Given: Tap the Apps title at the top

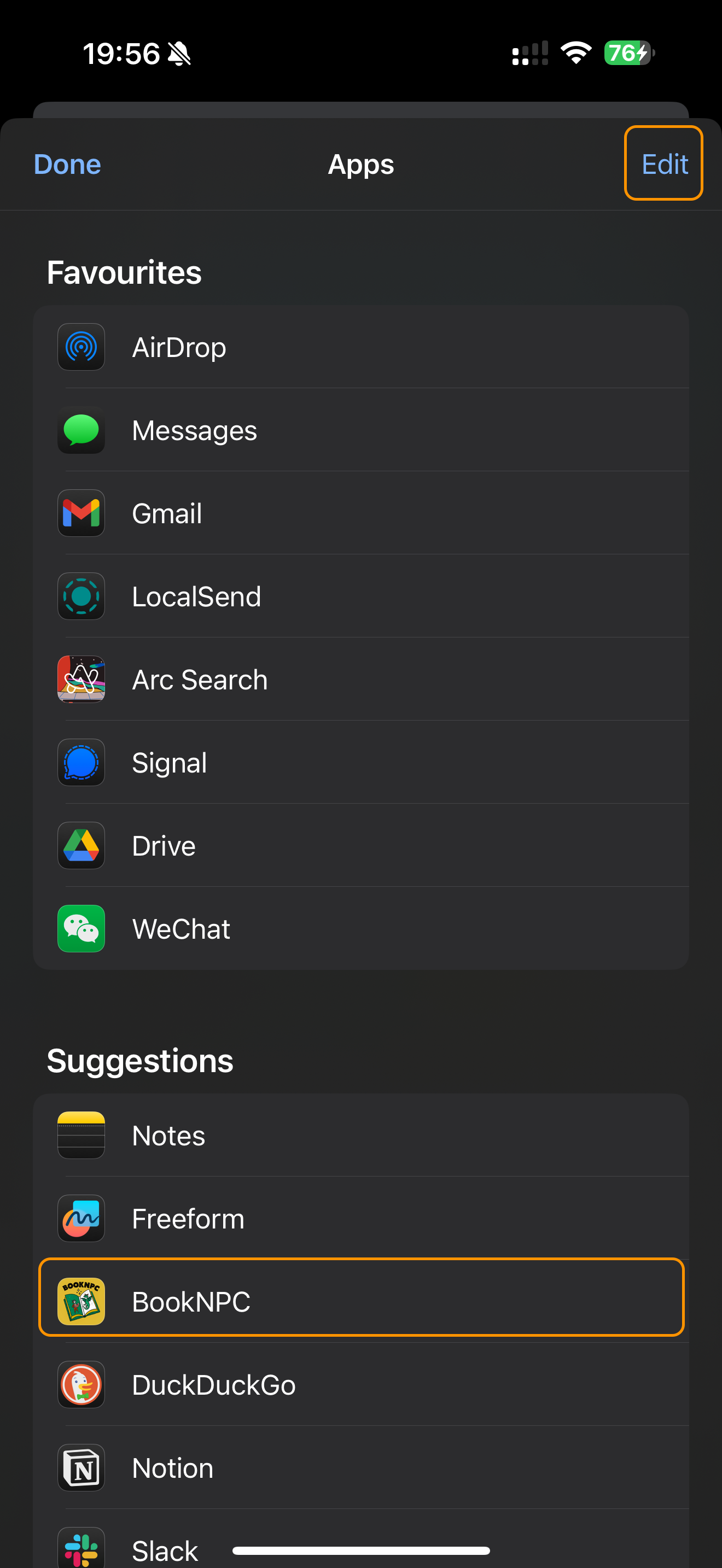Looking at the screenshot, I should [x=361, y=163].
